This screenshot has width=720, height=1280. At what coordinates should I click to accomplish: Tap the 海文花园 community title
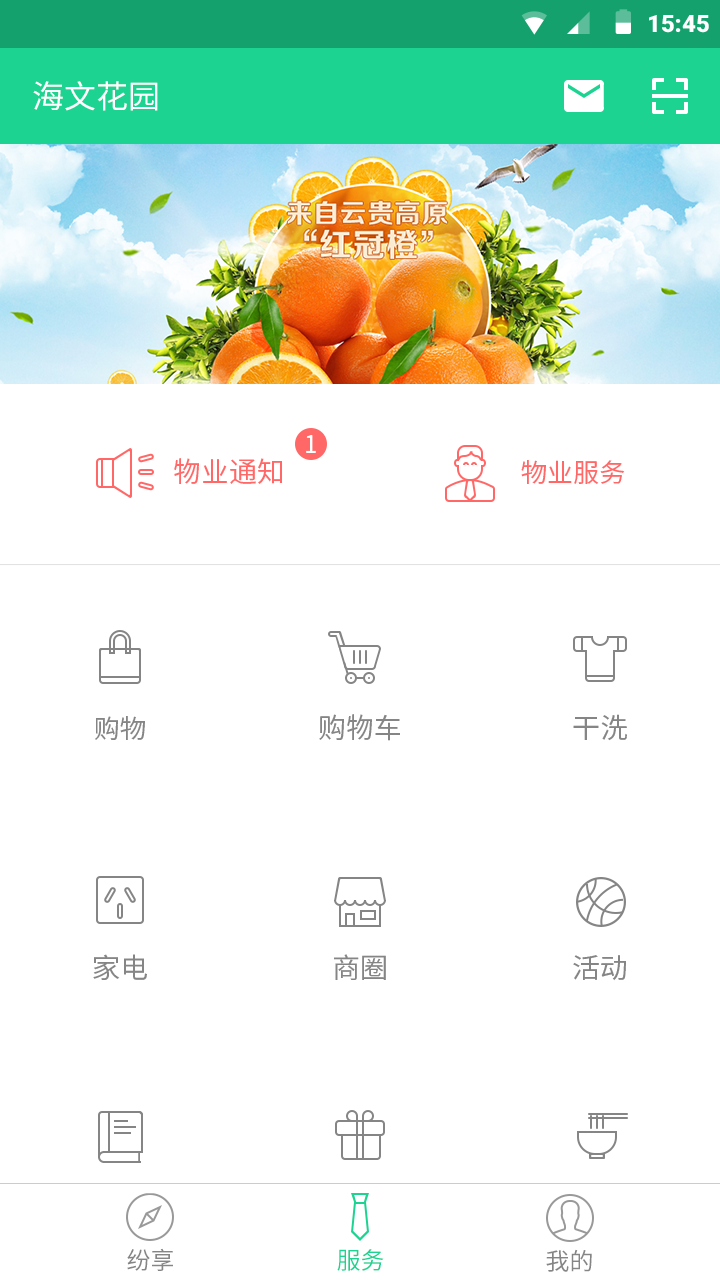96,96
